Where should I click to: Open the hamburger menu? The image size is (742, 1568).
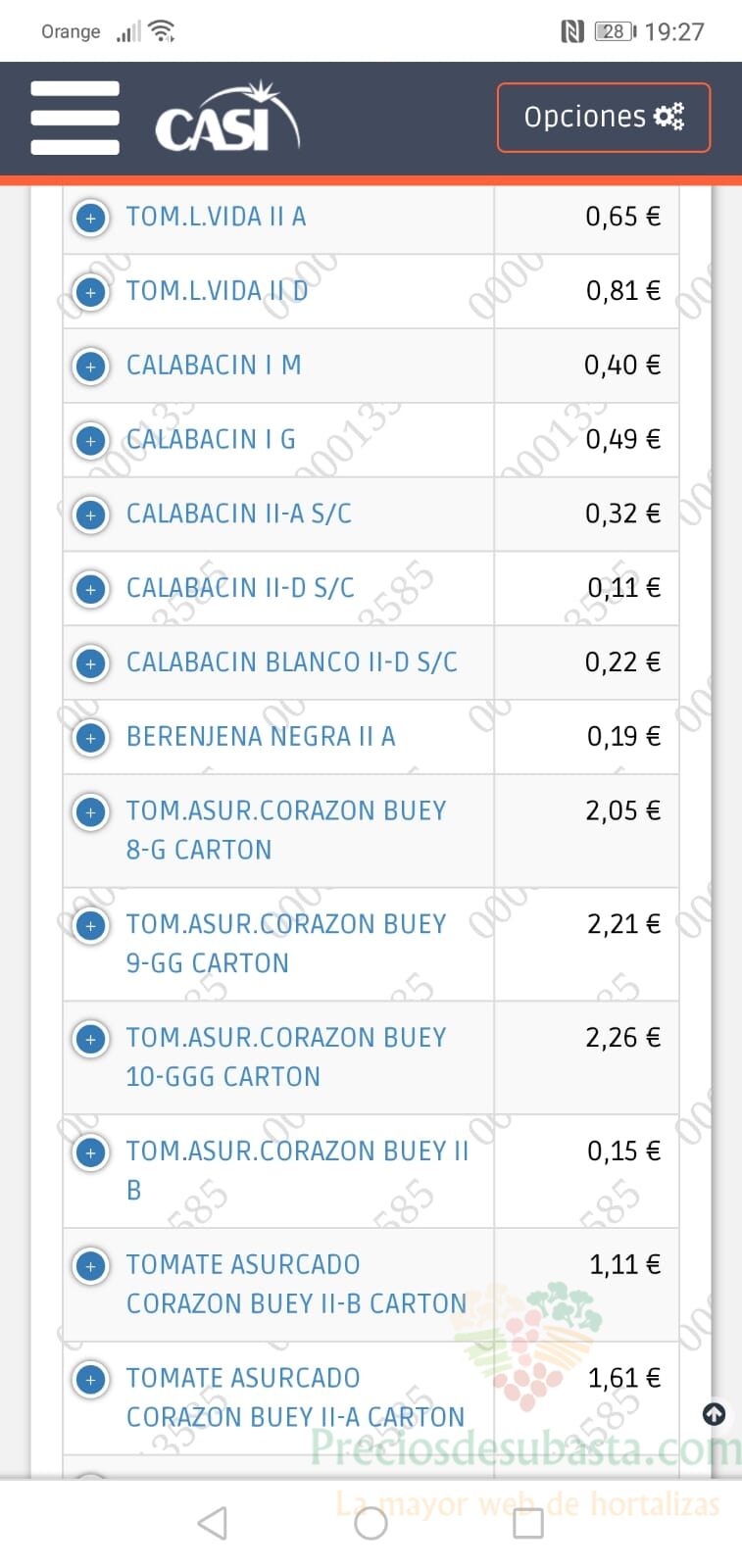click(x=74, y=118)
